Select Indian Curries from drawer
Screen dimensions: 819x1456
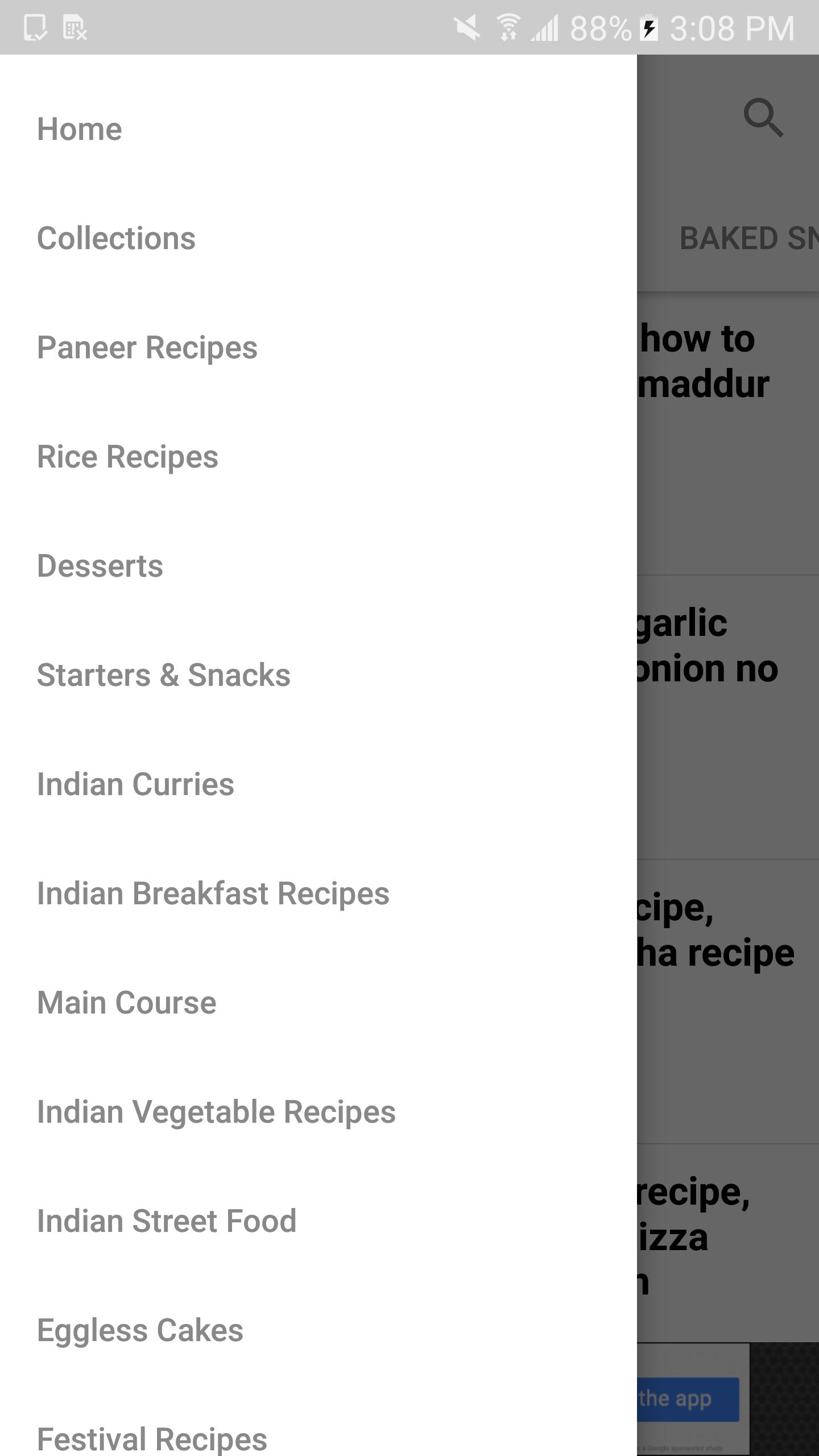pos(135,784)
